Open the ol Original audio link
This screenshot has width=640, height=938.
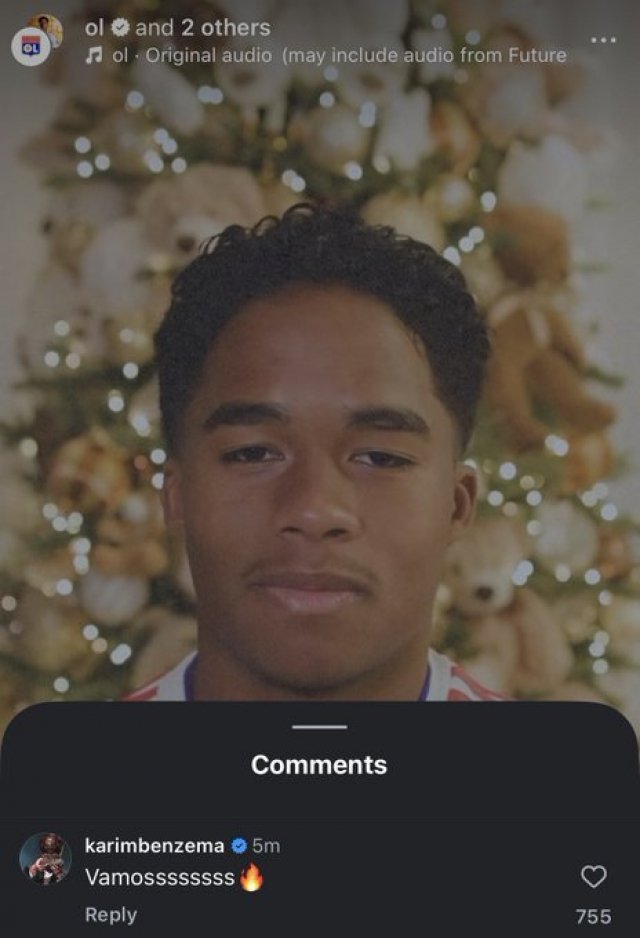pos(190,56)
